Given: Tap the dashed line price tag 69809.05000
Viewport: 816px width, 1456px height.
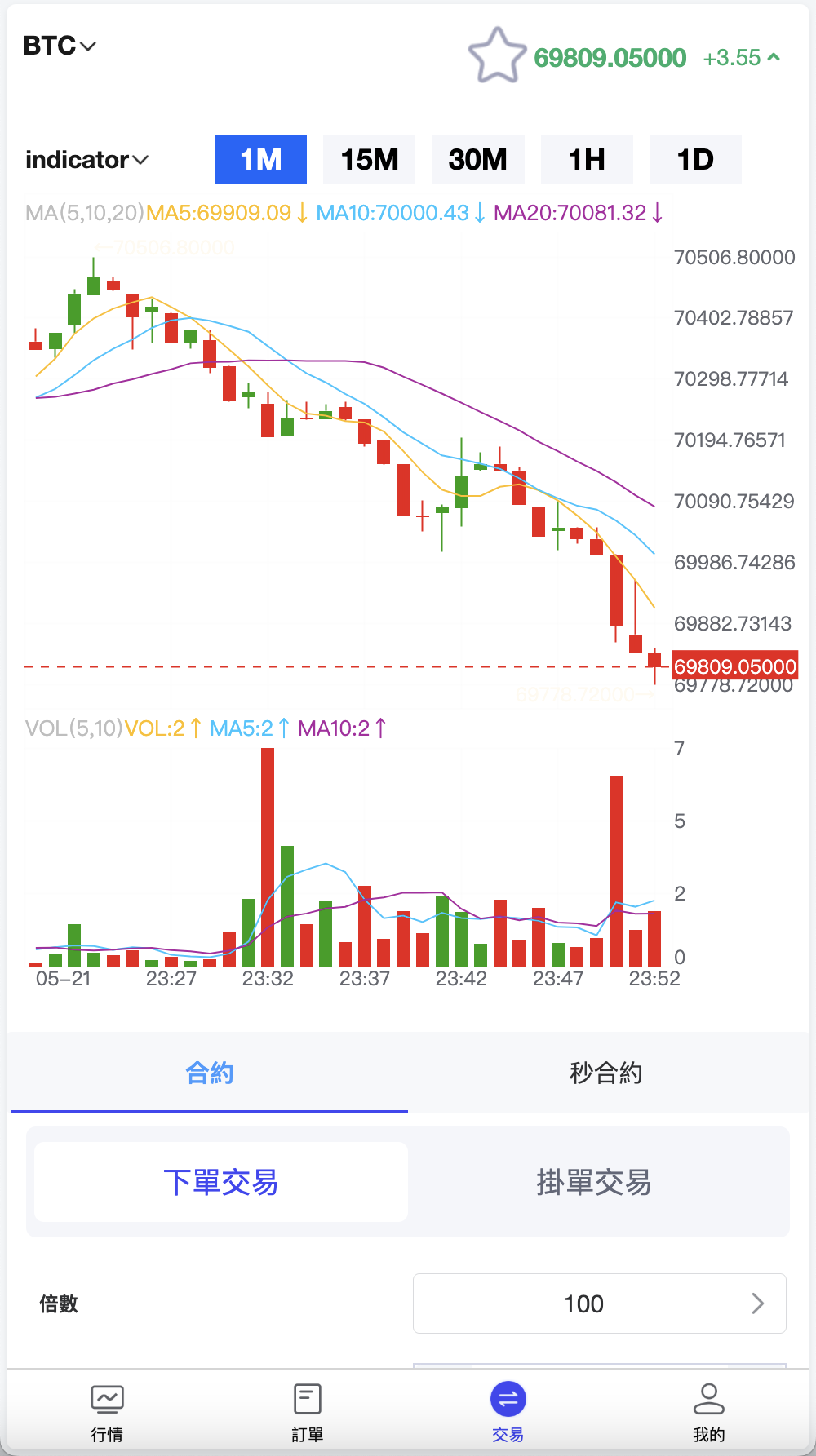Looking at the screenshot, I should click(x=734, y=666).
